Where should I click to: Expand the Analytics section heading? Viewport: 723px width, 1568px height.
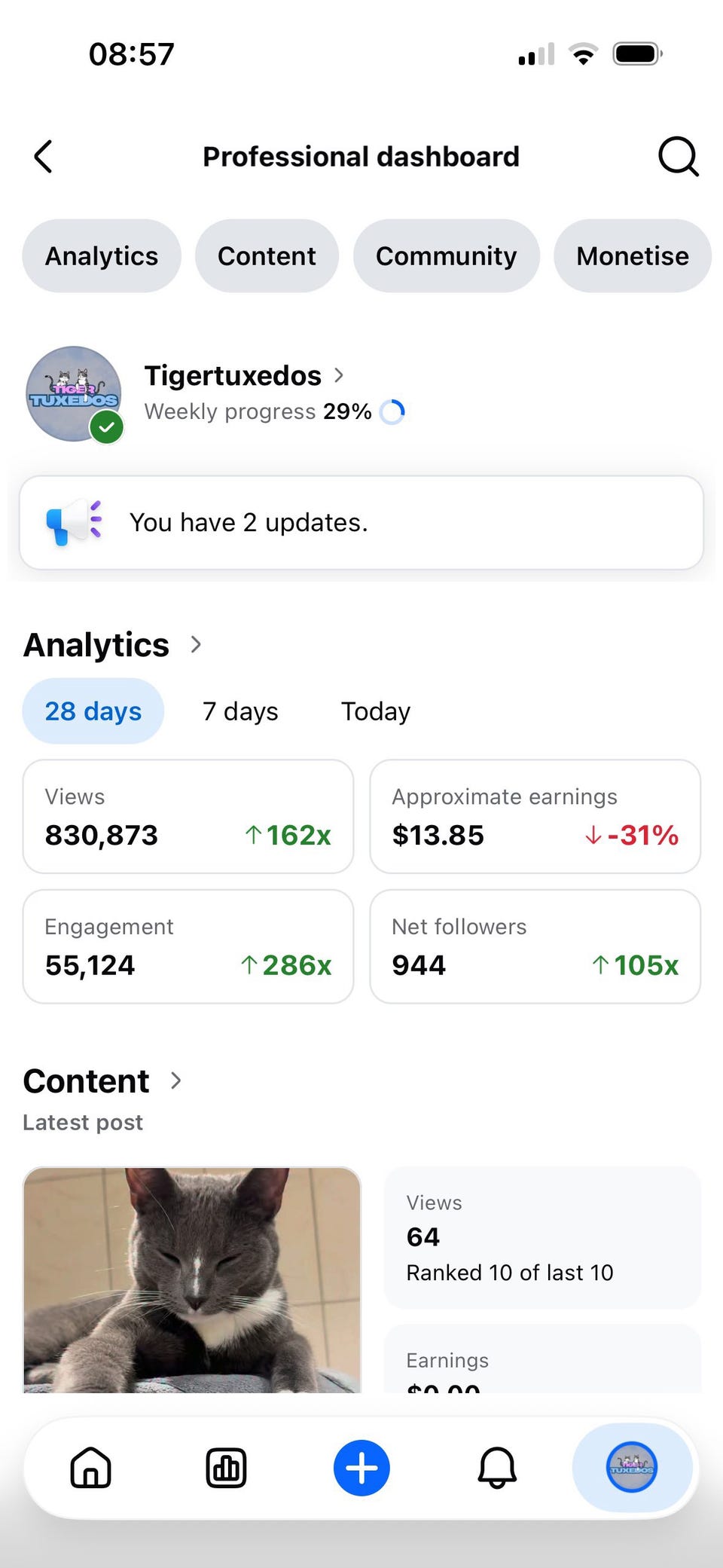pos(113,645)
